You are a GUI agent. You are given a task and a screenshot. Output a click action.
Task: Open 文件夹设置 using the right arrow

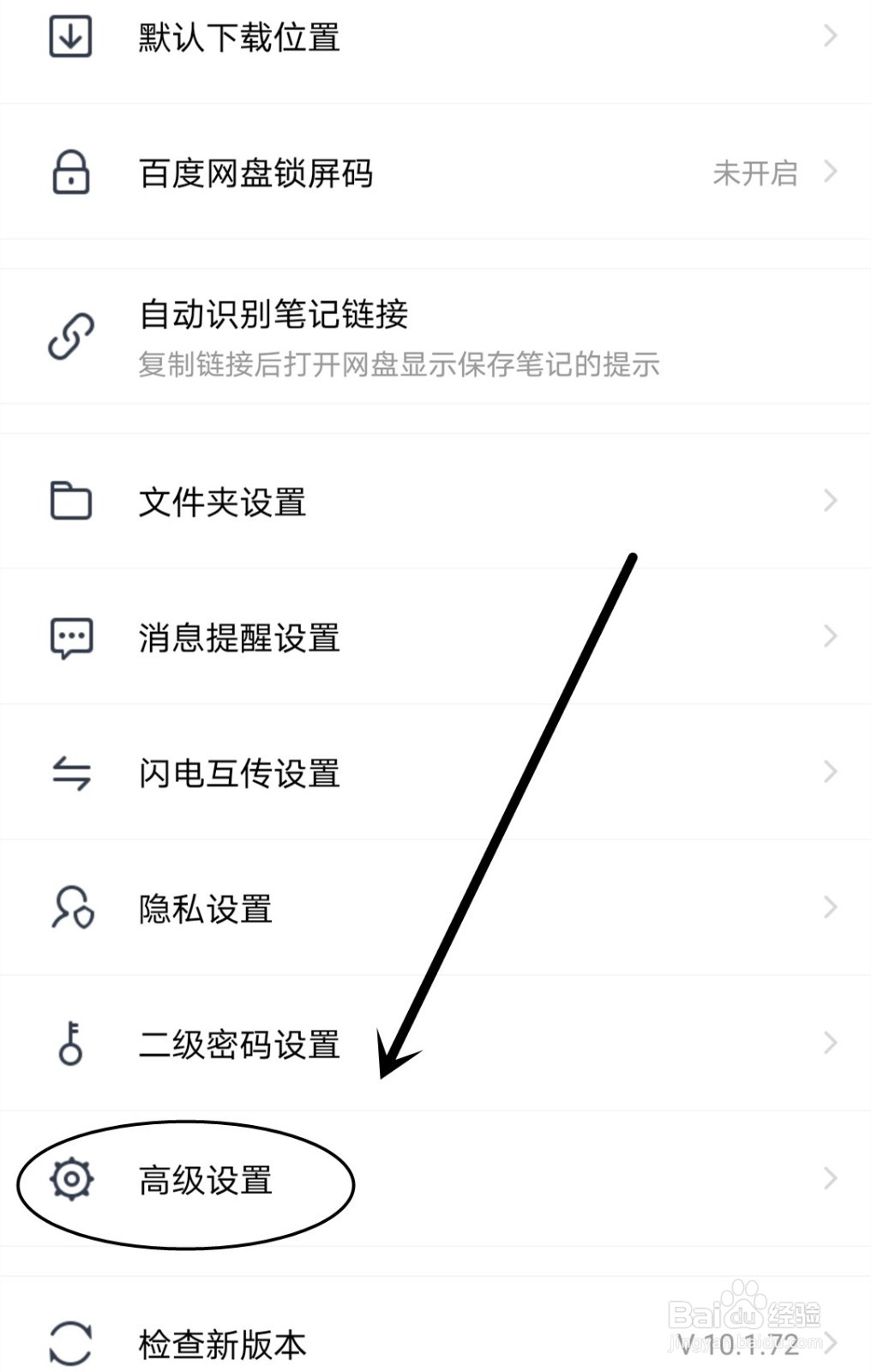[x=830, y=501]
